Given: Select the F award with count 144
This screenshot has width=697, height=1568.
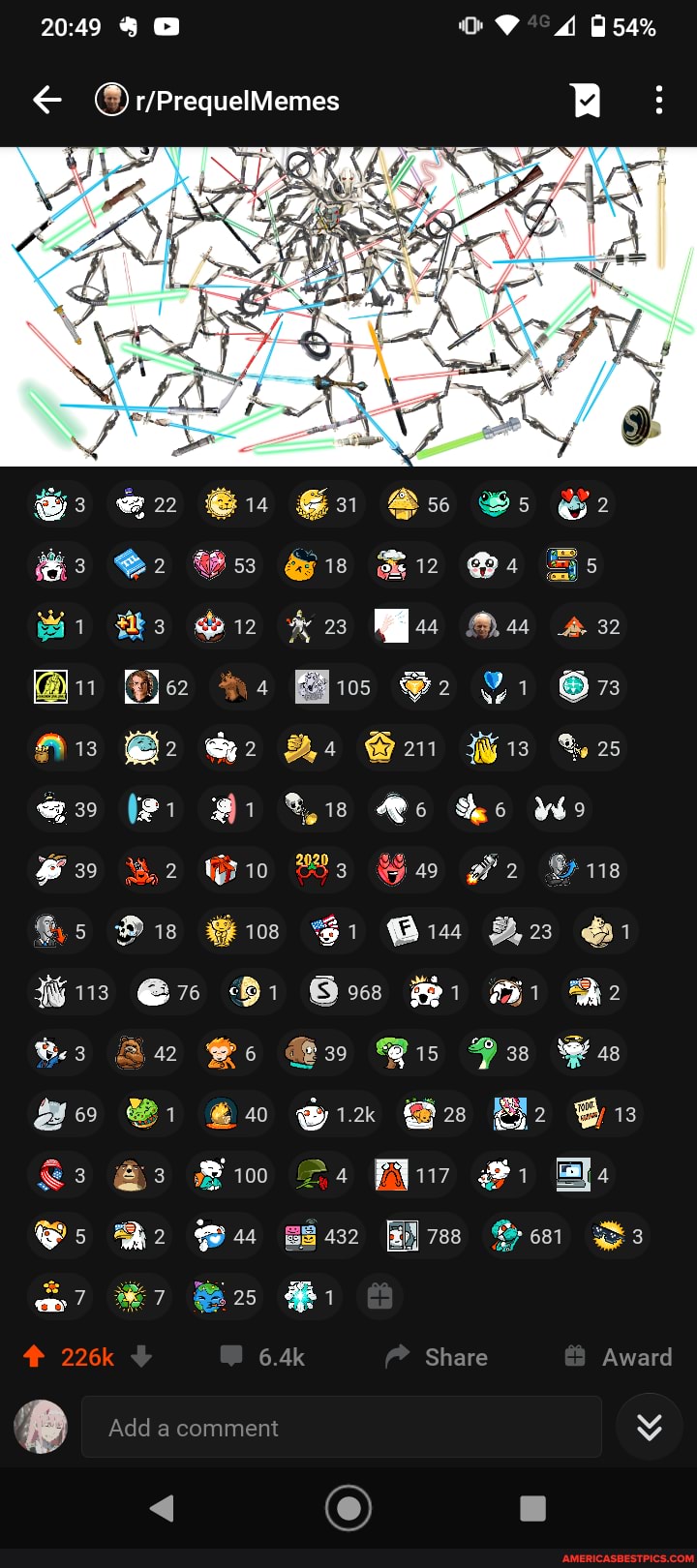Looking at the screenshot, I should click(423, 932).
